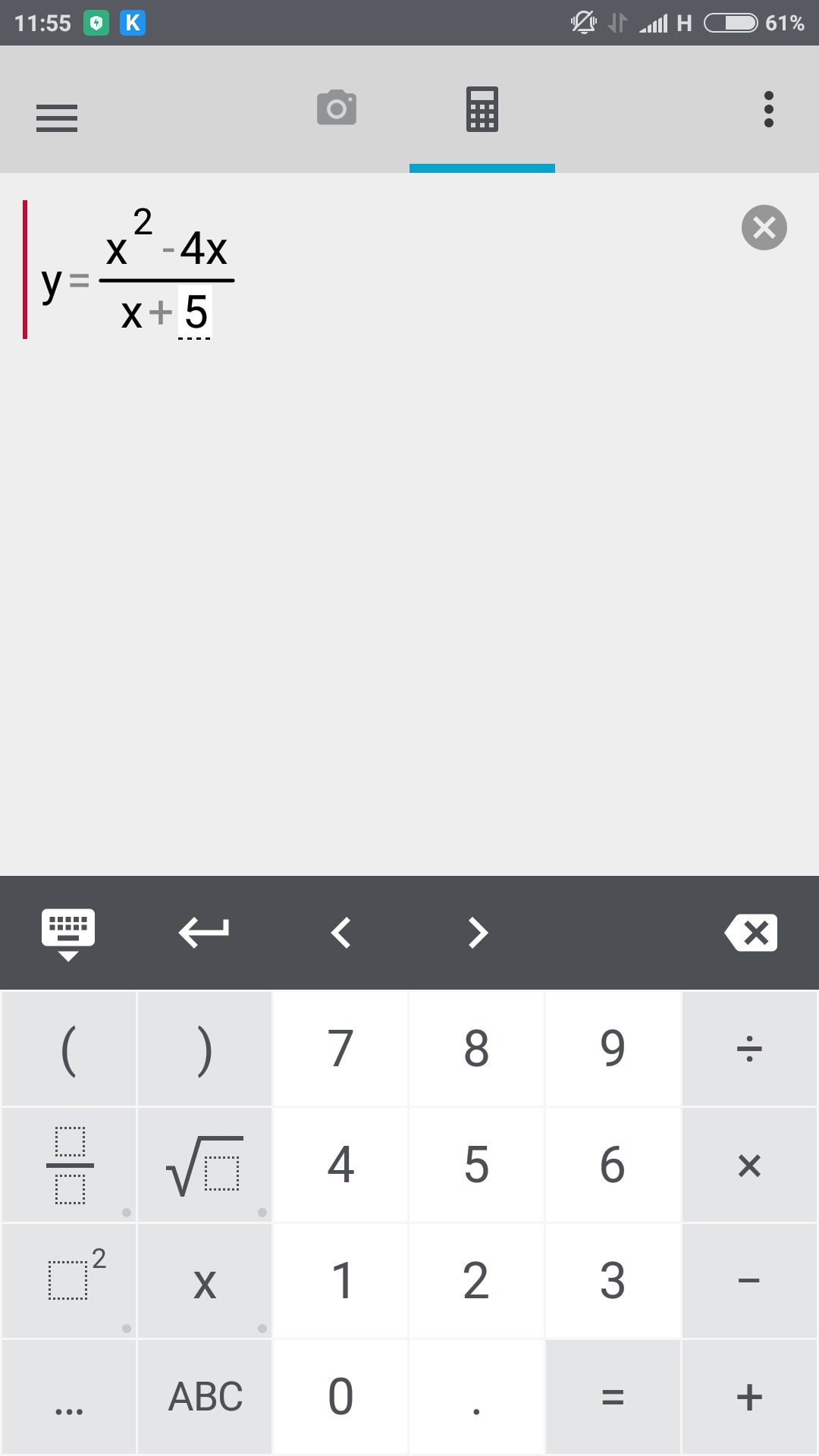Image resolution: width=819 pixels, height=1456 pixels.
Task: Open the hamburger navigation menu
Action: point(57,118)
